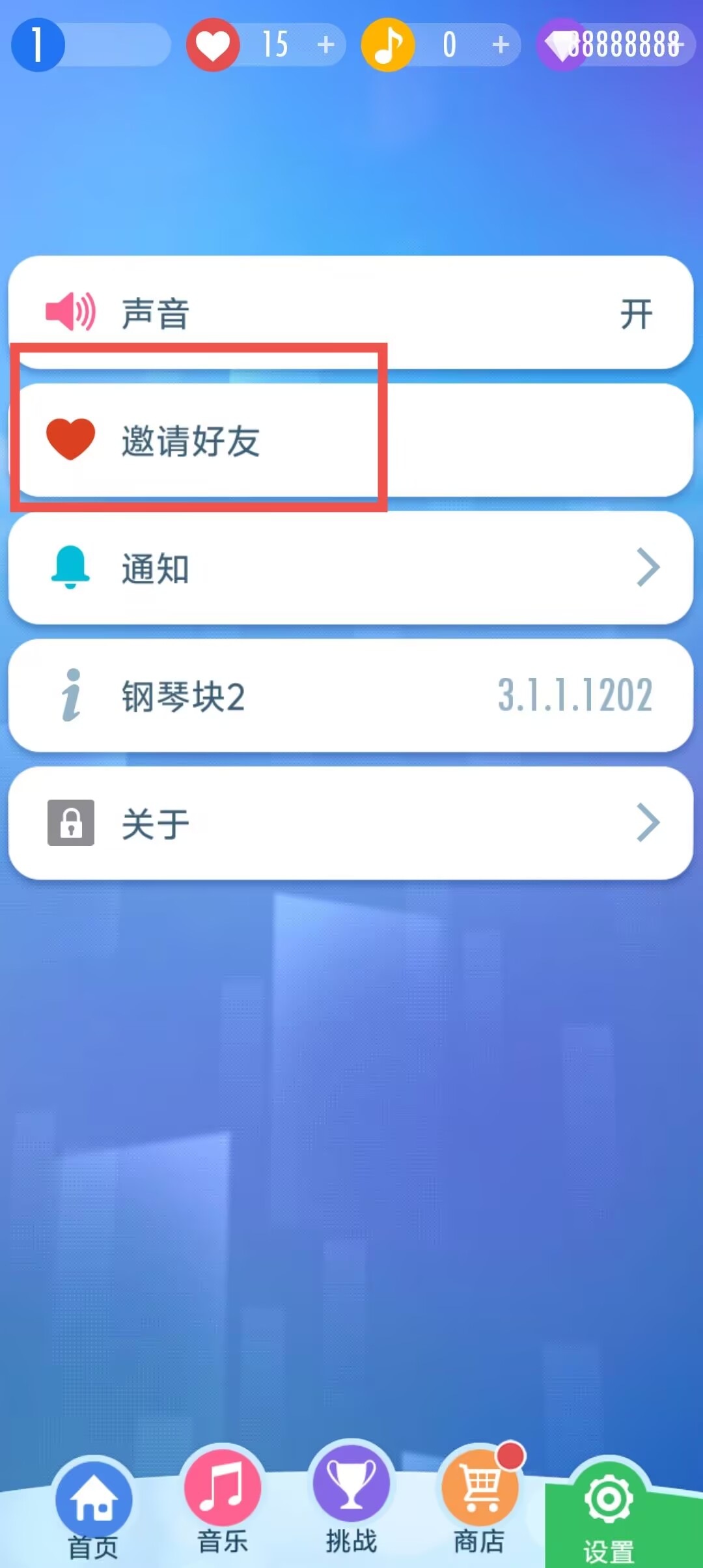Tap the level 1 badge
Screen dimensions: 703x1568
point(38,45)
